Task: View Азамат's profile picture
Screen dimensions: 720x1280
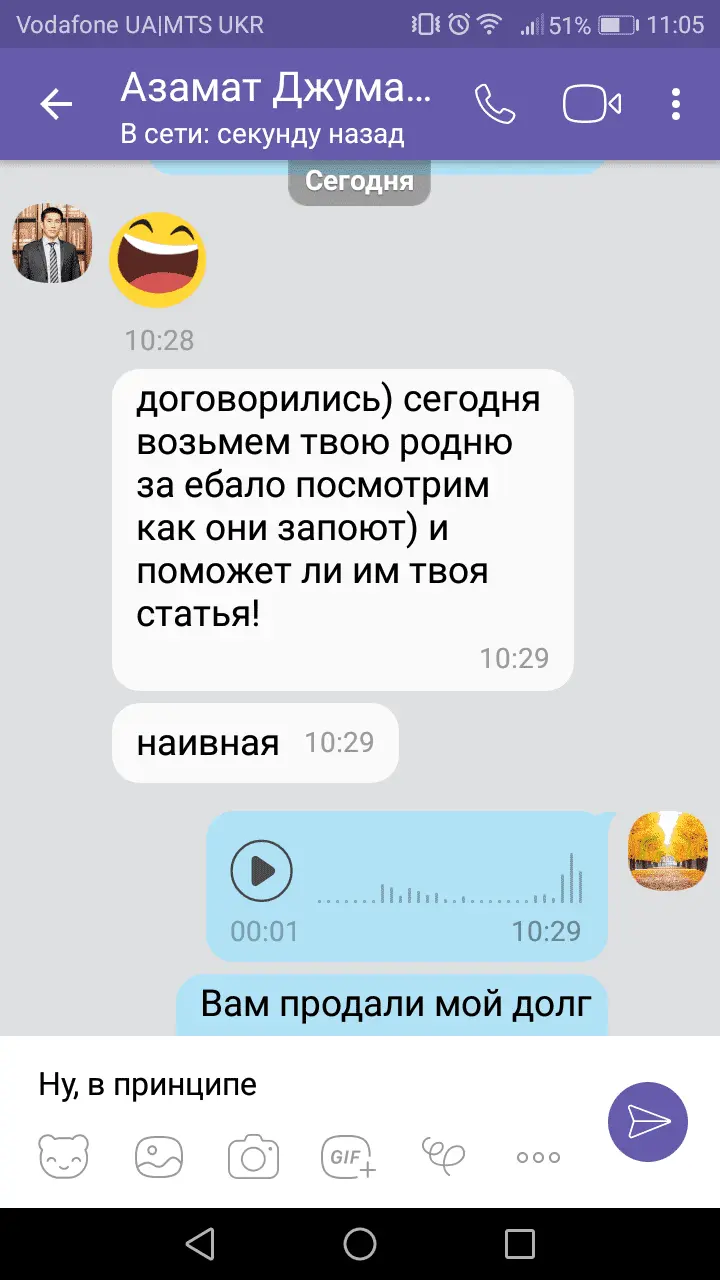Action: pyautogui.click(x=52, y=244)
